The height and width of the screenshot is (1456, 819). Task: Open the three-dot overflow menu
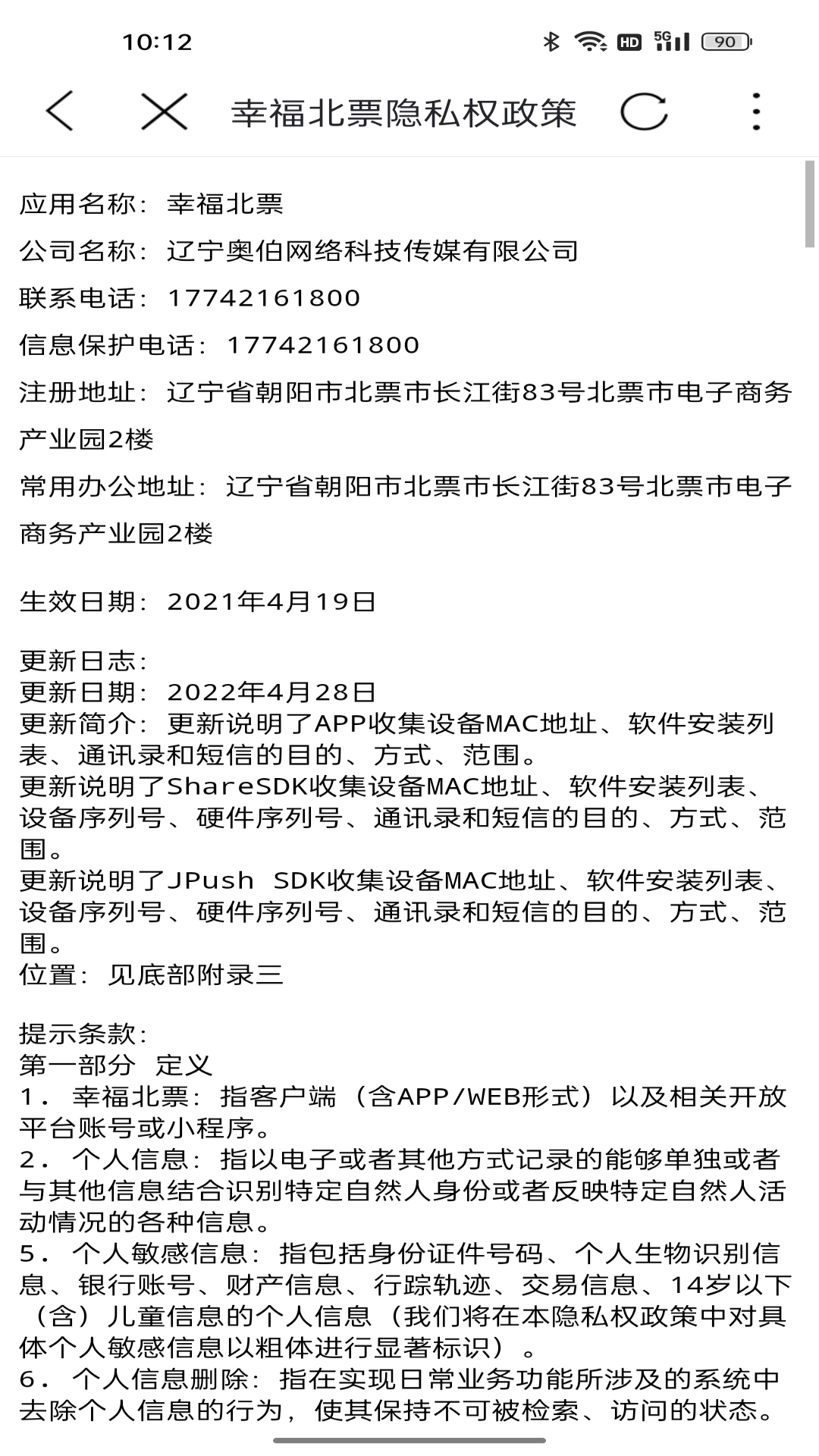point(755,112)
